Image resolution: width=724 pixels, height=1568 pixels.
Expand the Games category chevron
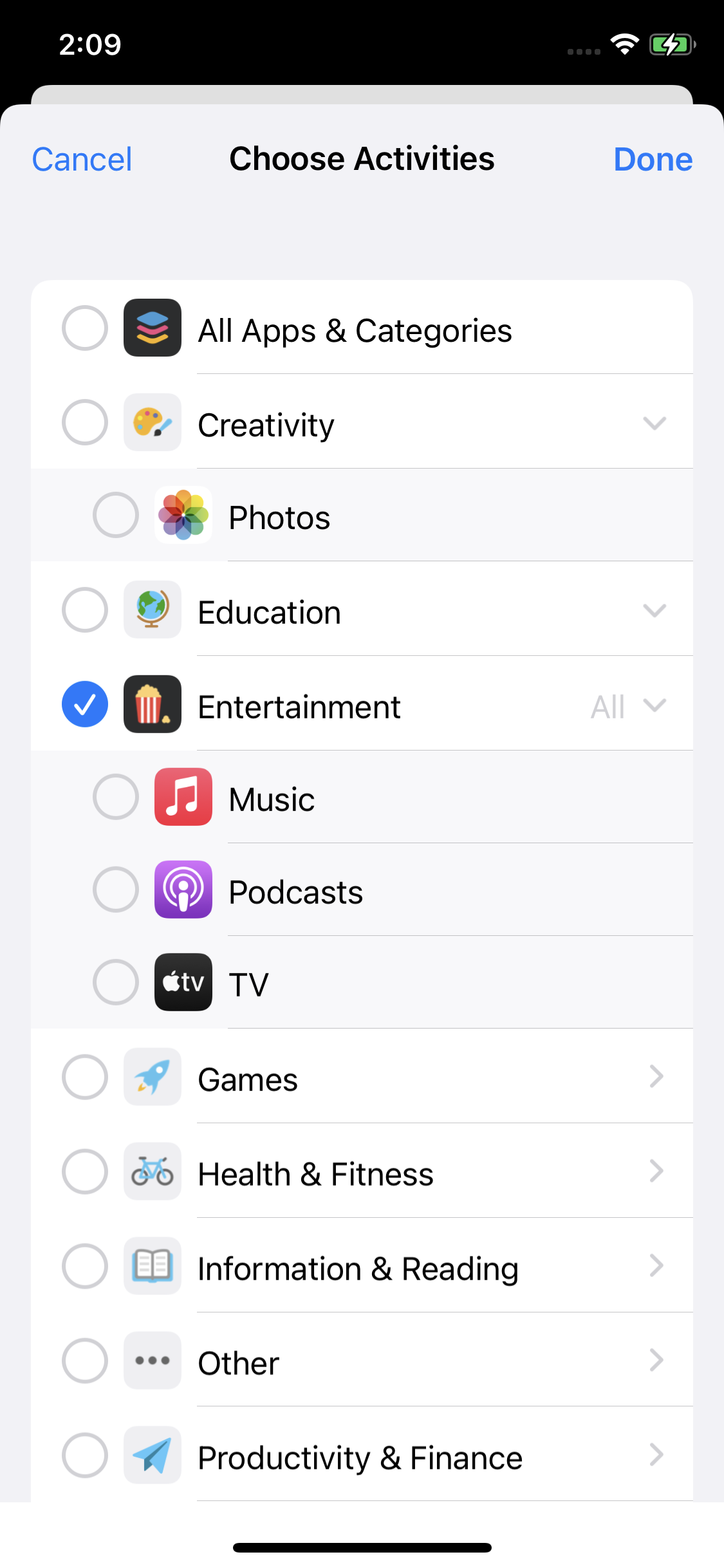(x=656, y=1076)
